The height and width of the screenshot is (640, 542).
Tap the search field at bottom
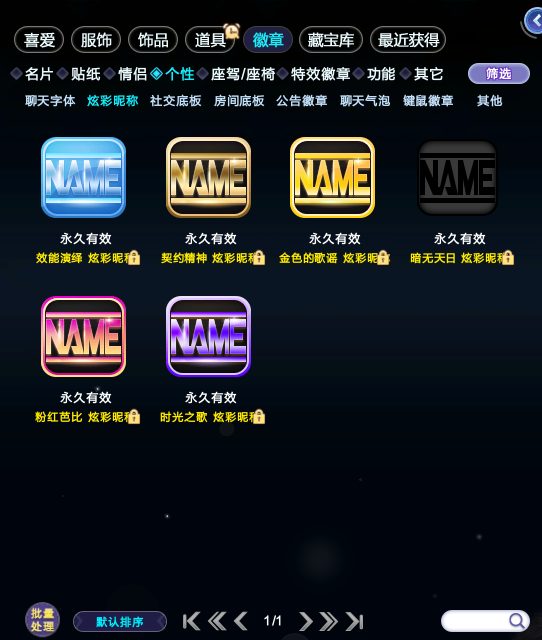click(485, 621)
